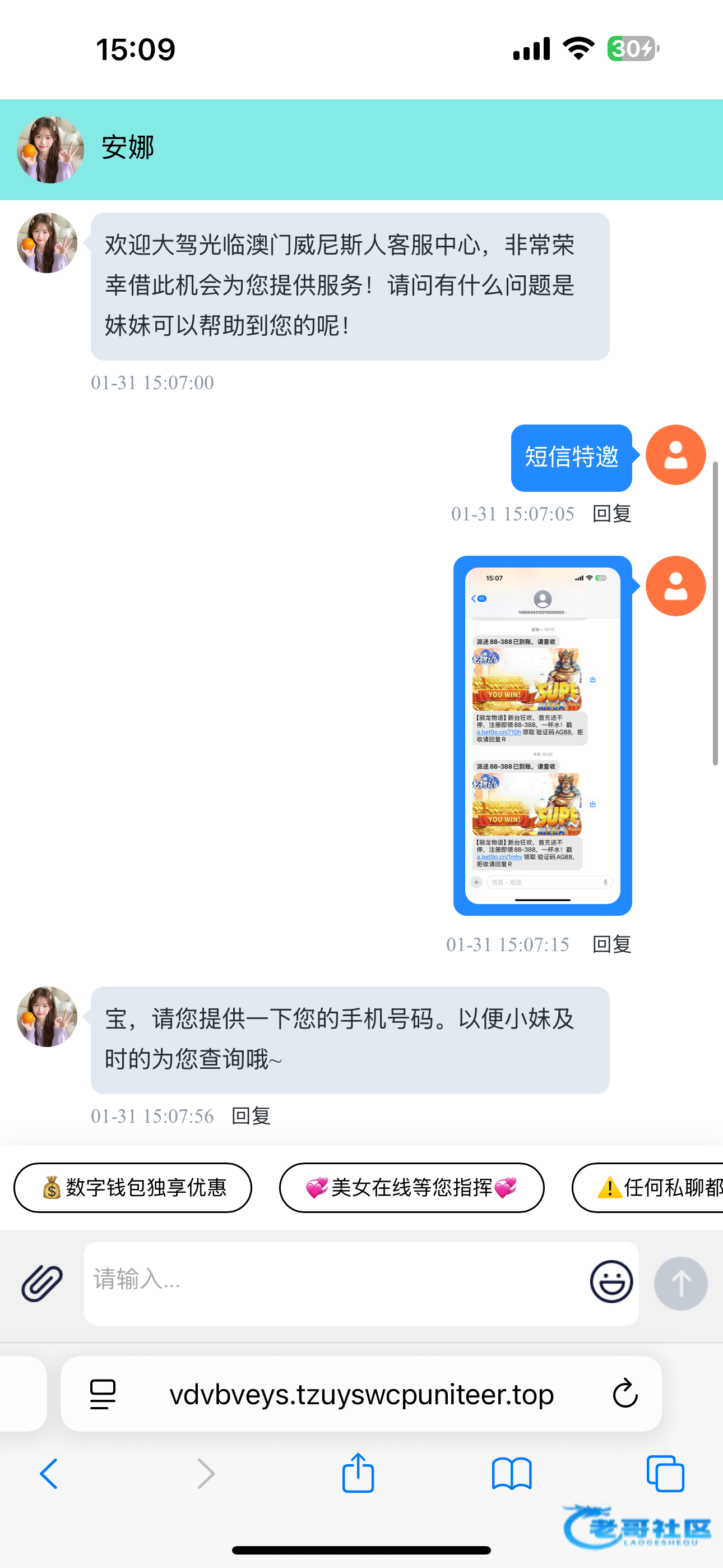The image size is (723, 1568).
Task: Focus the 请输入 message input field
Action: click(335, 1281)
